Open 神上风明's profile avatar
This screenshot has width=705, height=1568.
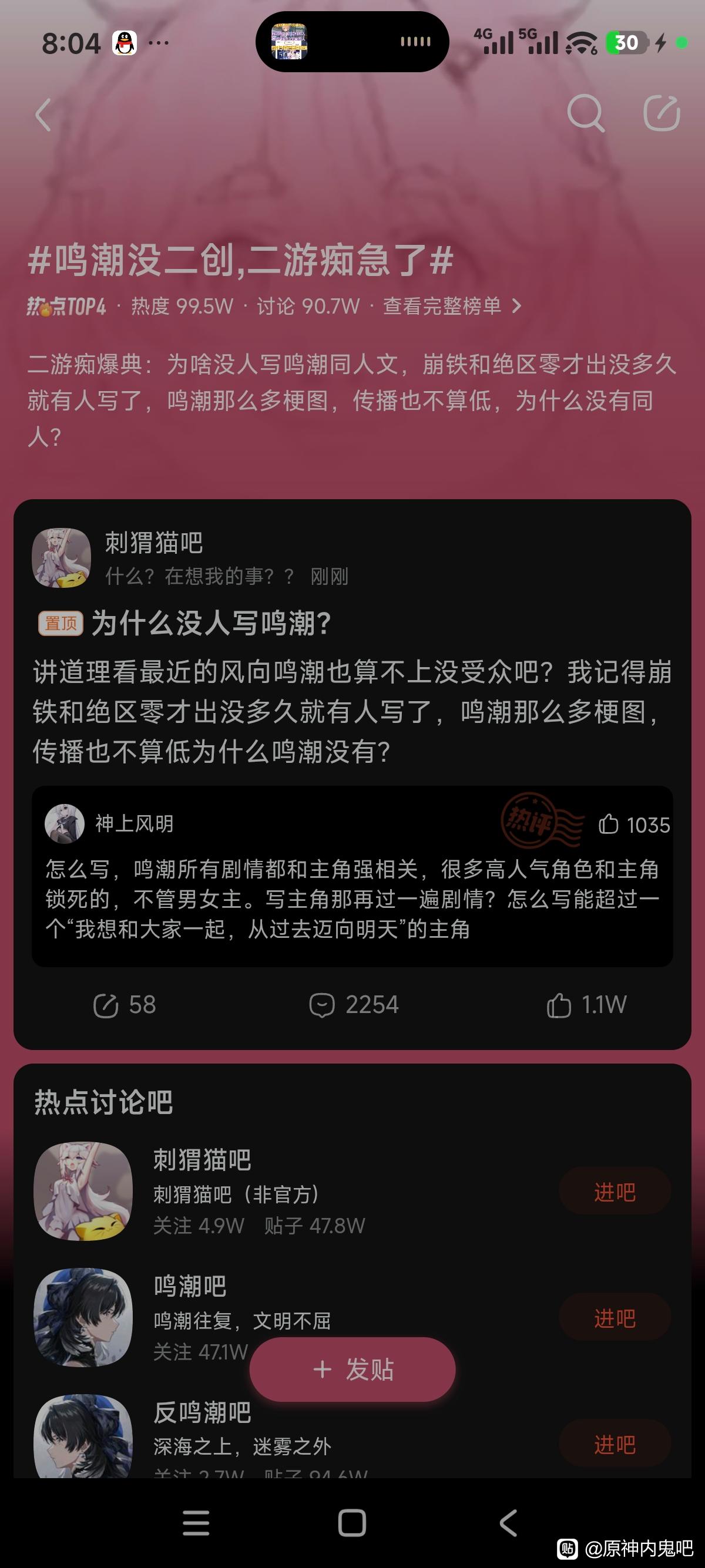coord(65,823)
